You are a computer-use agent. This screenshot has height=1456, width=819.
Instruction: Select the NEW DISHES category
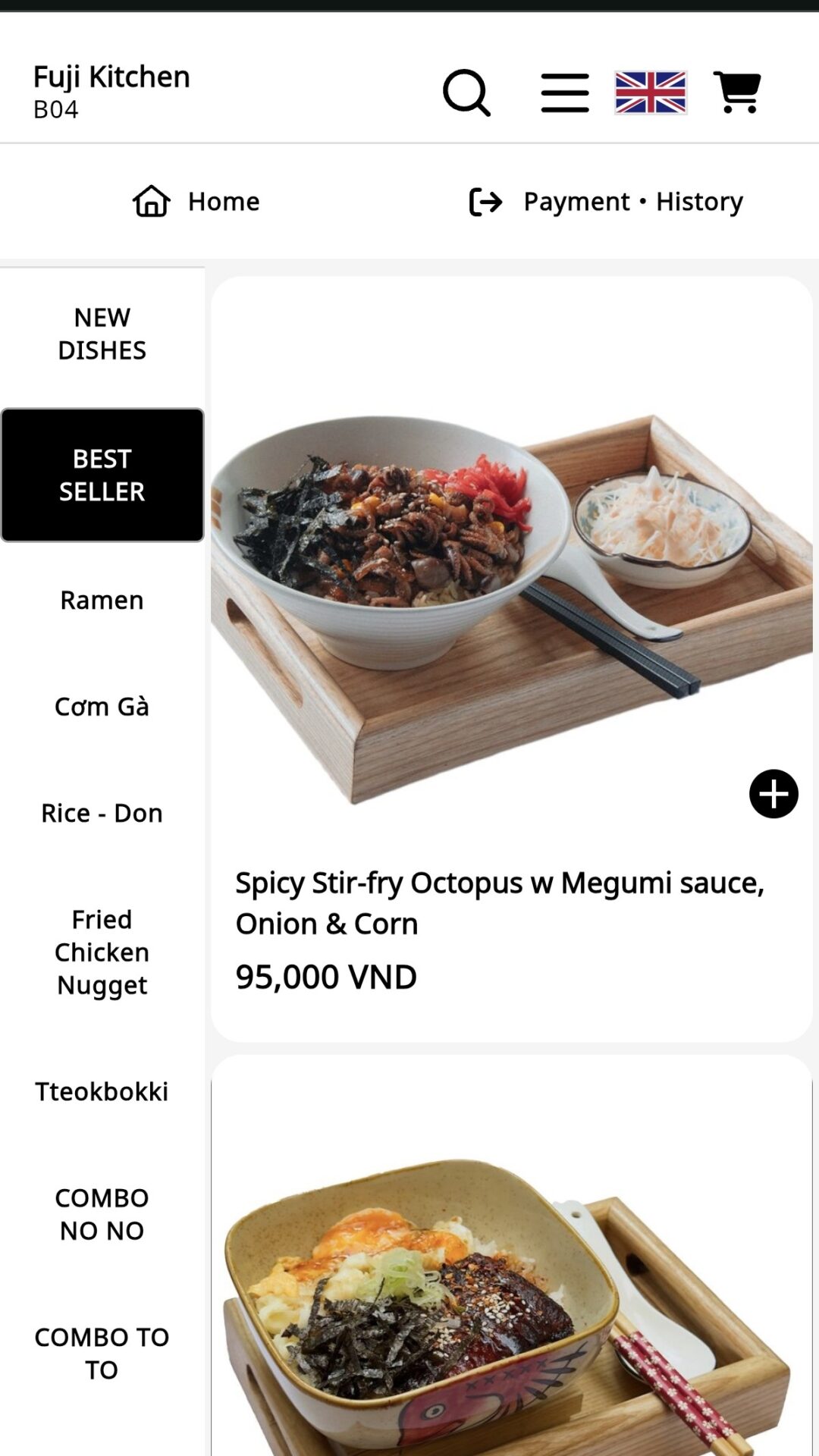click(x=102, y=334)
